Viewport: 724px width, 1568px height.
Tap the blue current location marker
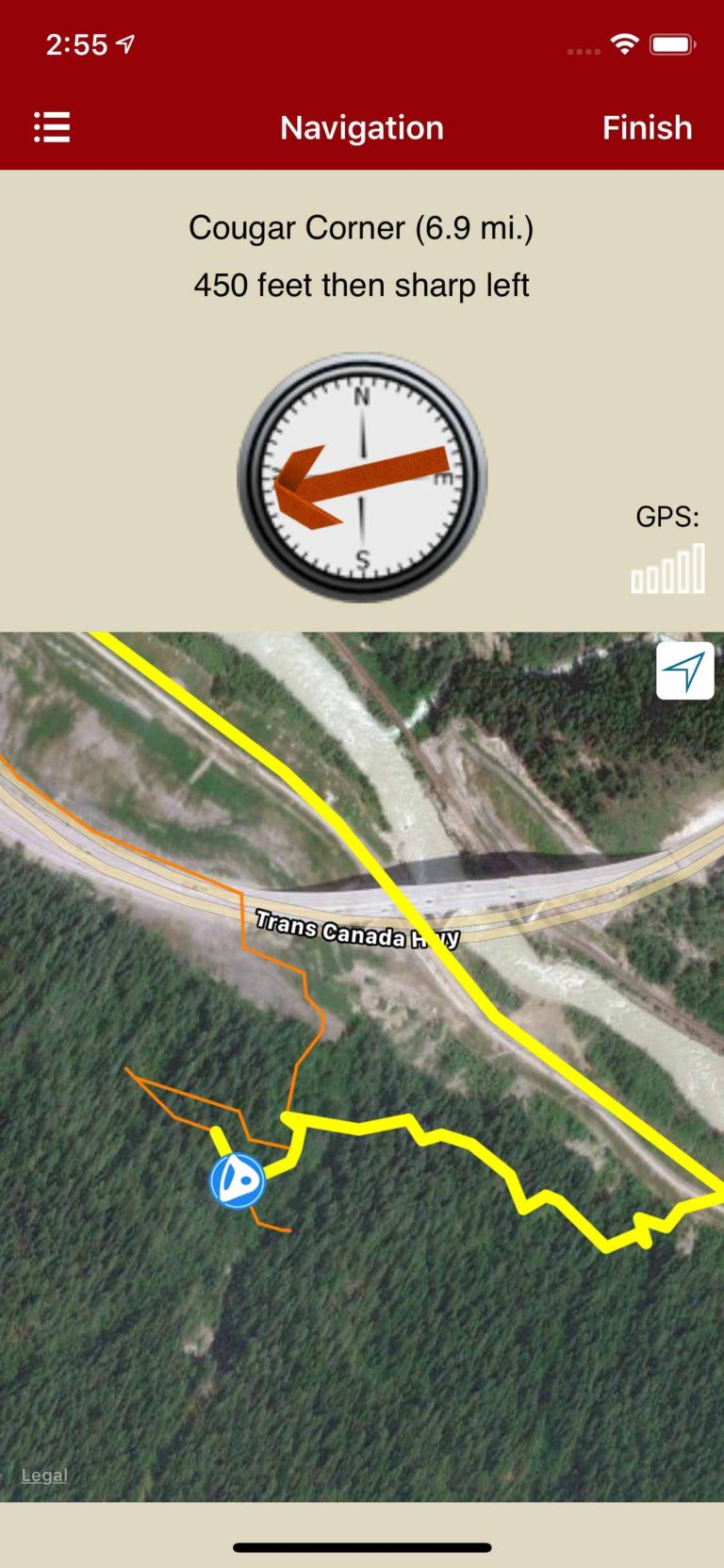click(x=237, y=1180)
